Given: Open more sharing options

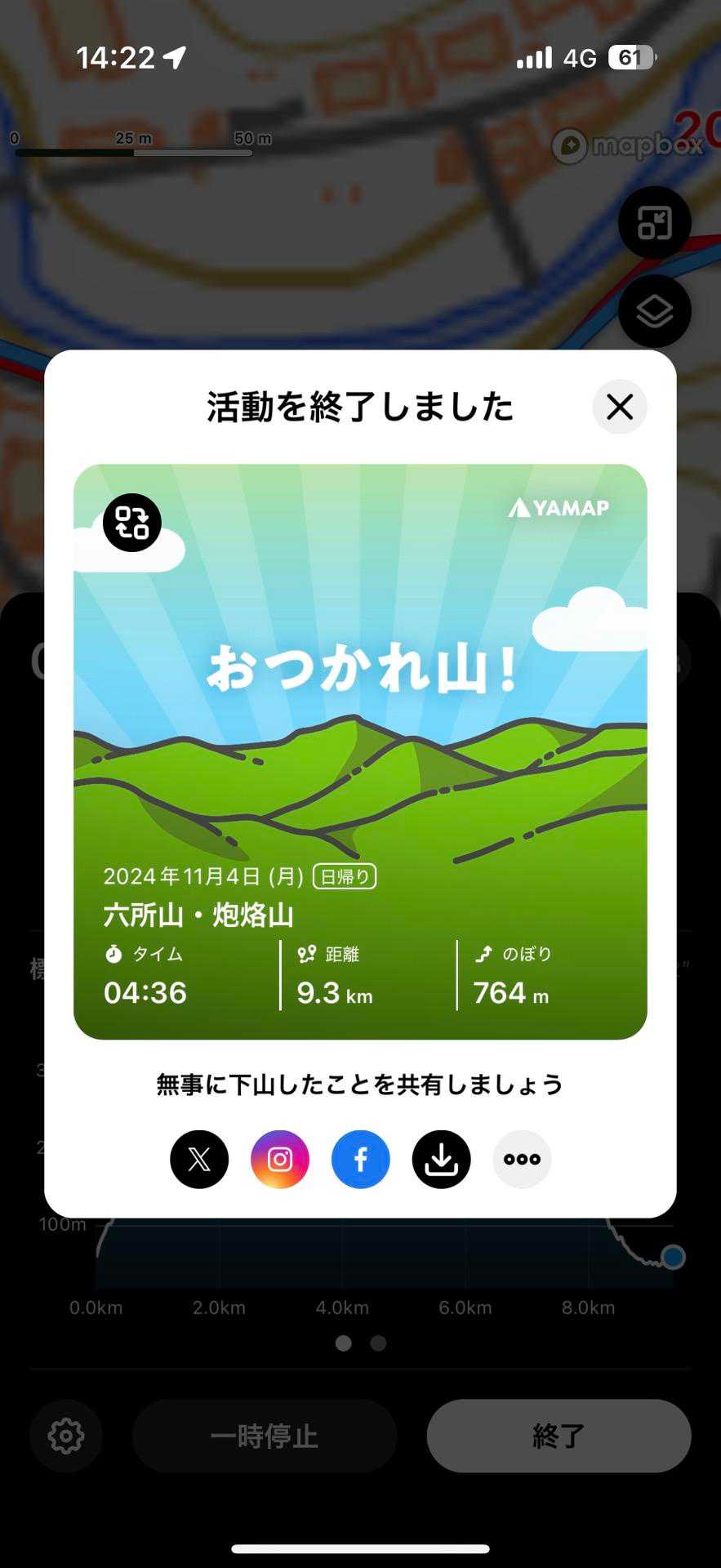Looking at the screenshot, I should click(522, 1159).
